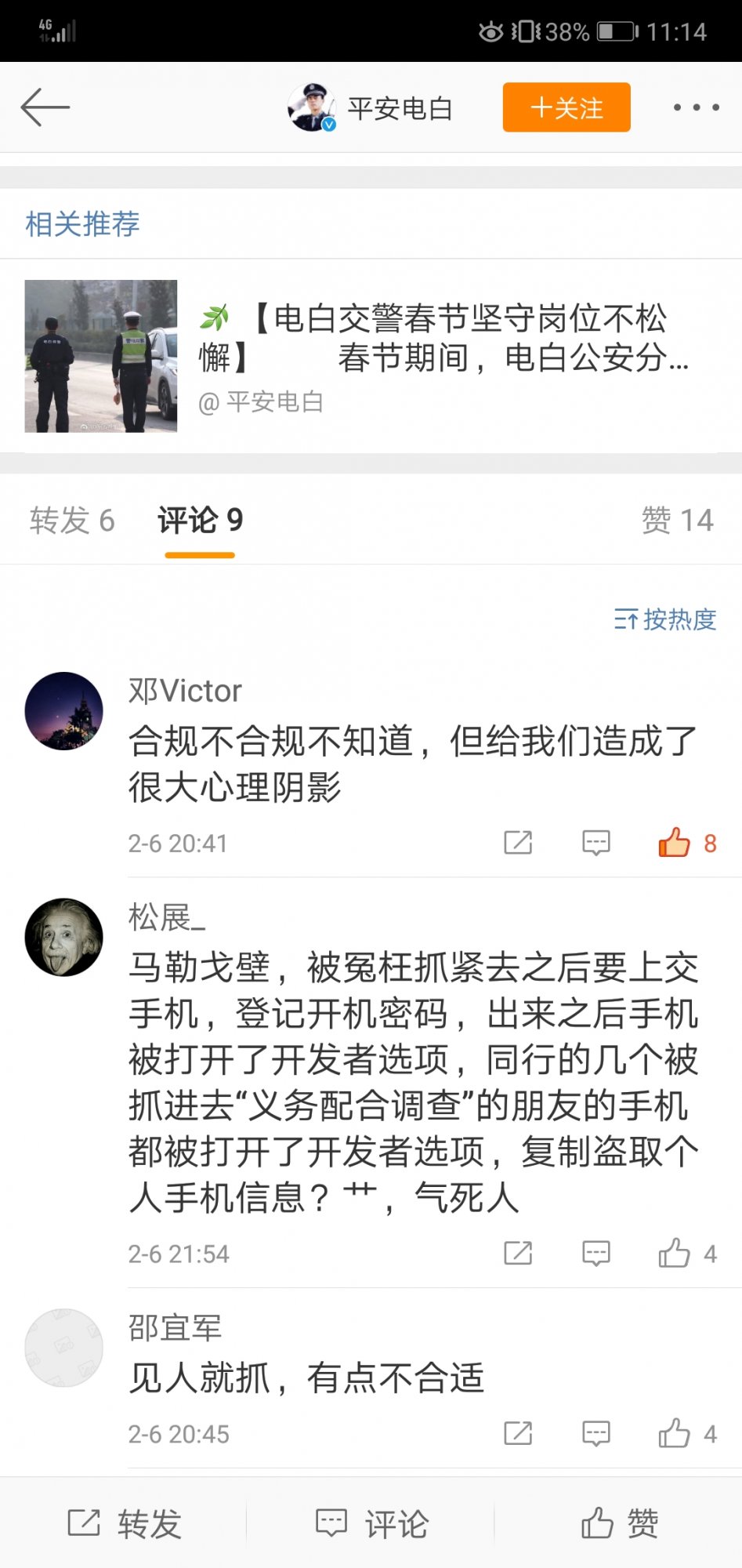Go back using the top-left arrow

pyautogui.click(x=45, y=107)
